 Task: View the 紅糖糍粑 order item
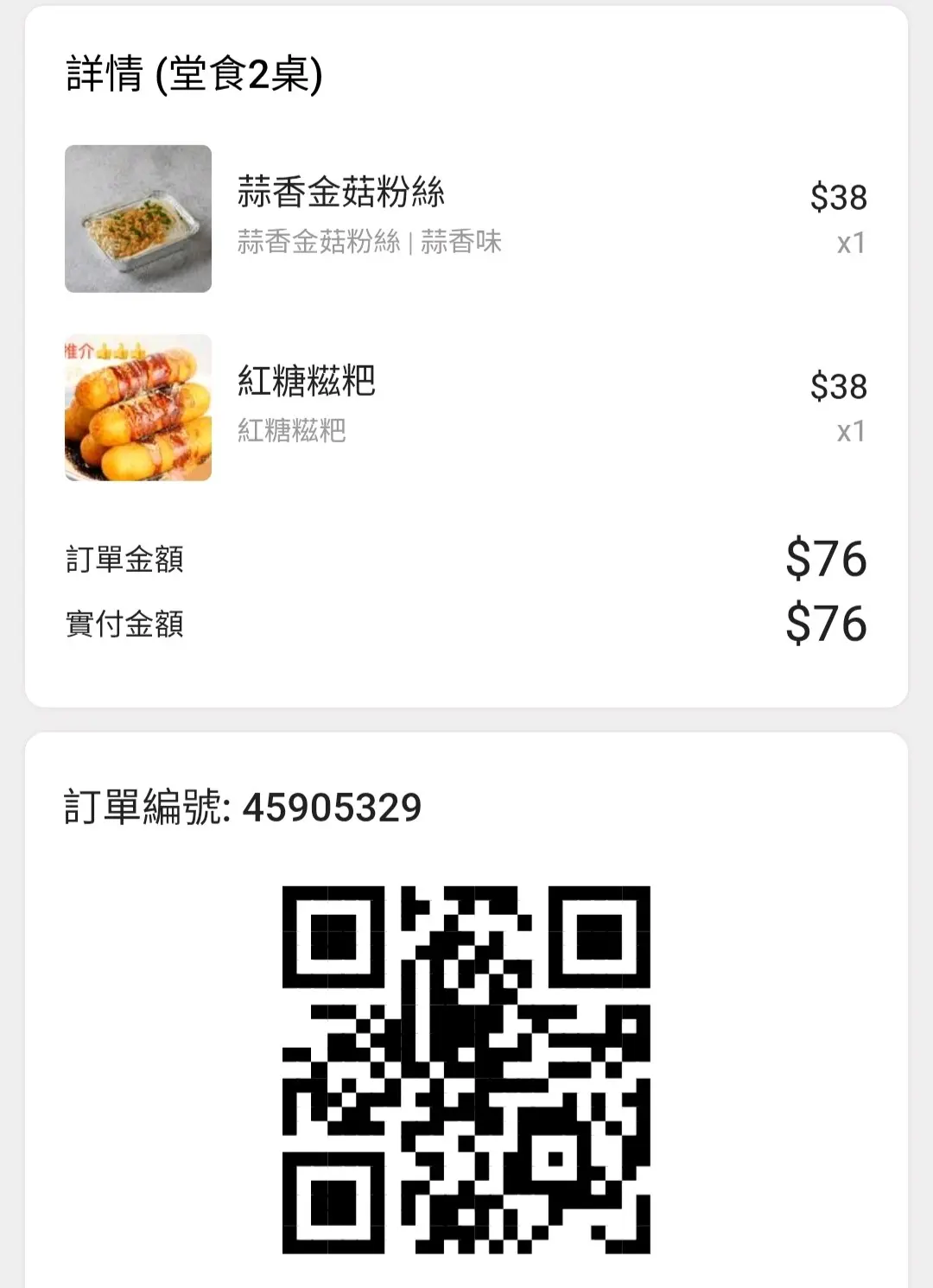pyautogui.click(x=306, y=381)
